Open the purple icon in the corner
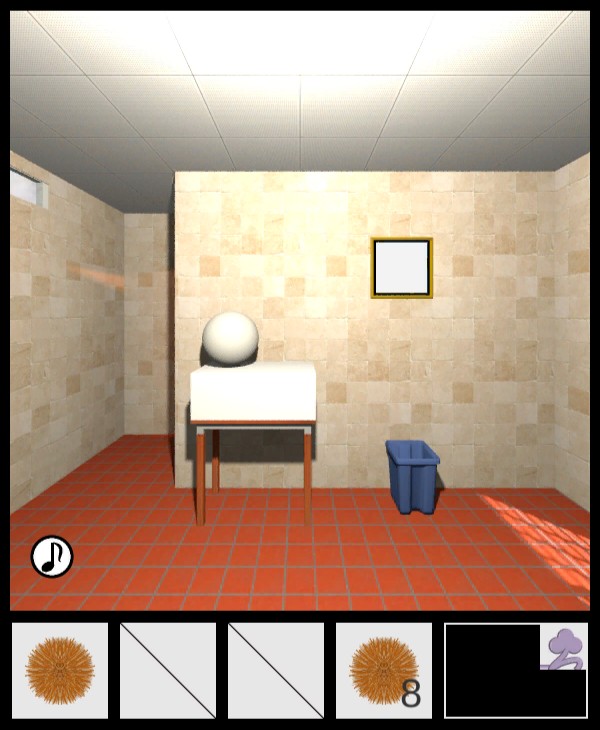The image size is (600, 730). pos(564,648)
